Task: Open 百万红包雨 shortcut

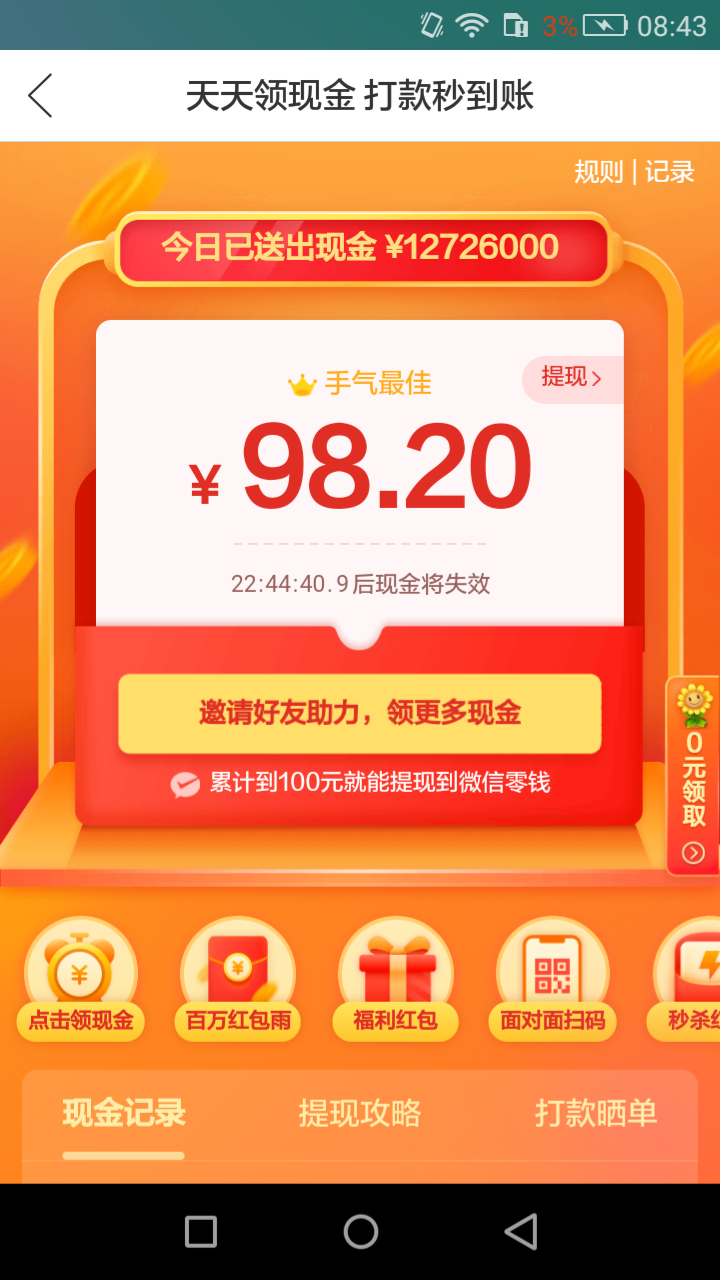Action: click(x=237, y=980)
